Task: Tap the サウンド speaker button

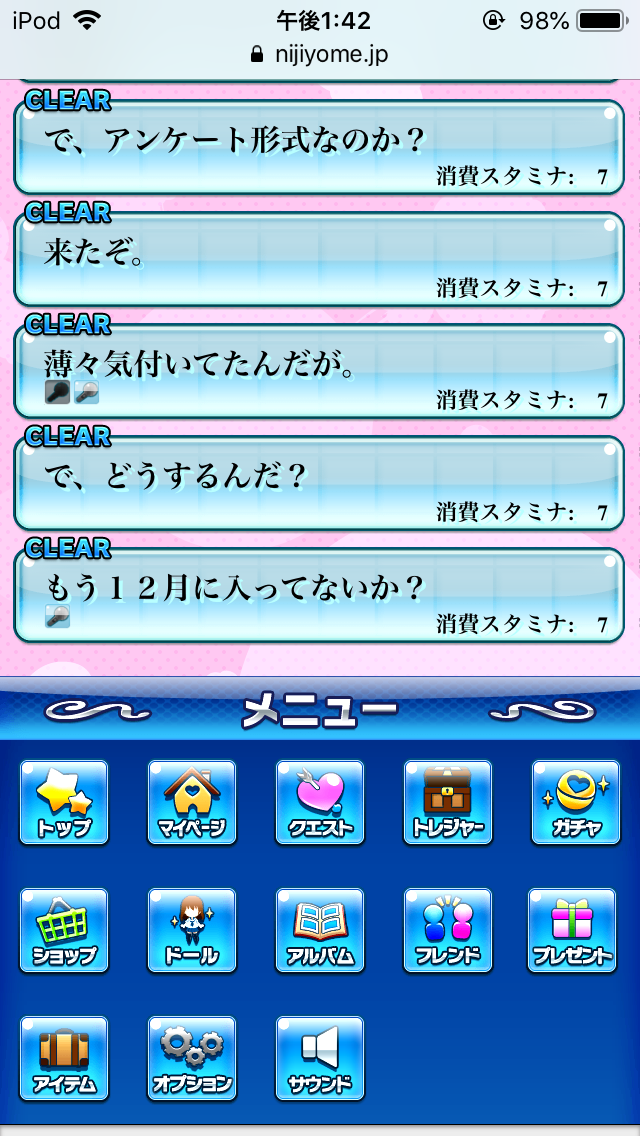Action: pyautogui.click(x=320, y=1058)
